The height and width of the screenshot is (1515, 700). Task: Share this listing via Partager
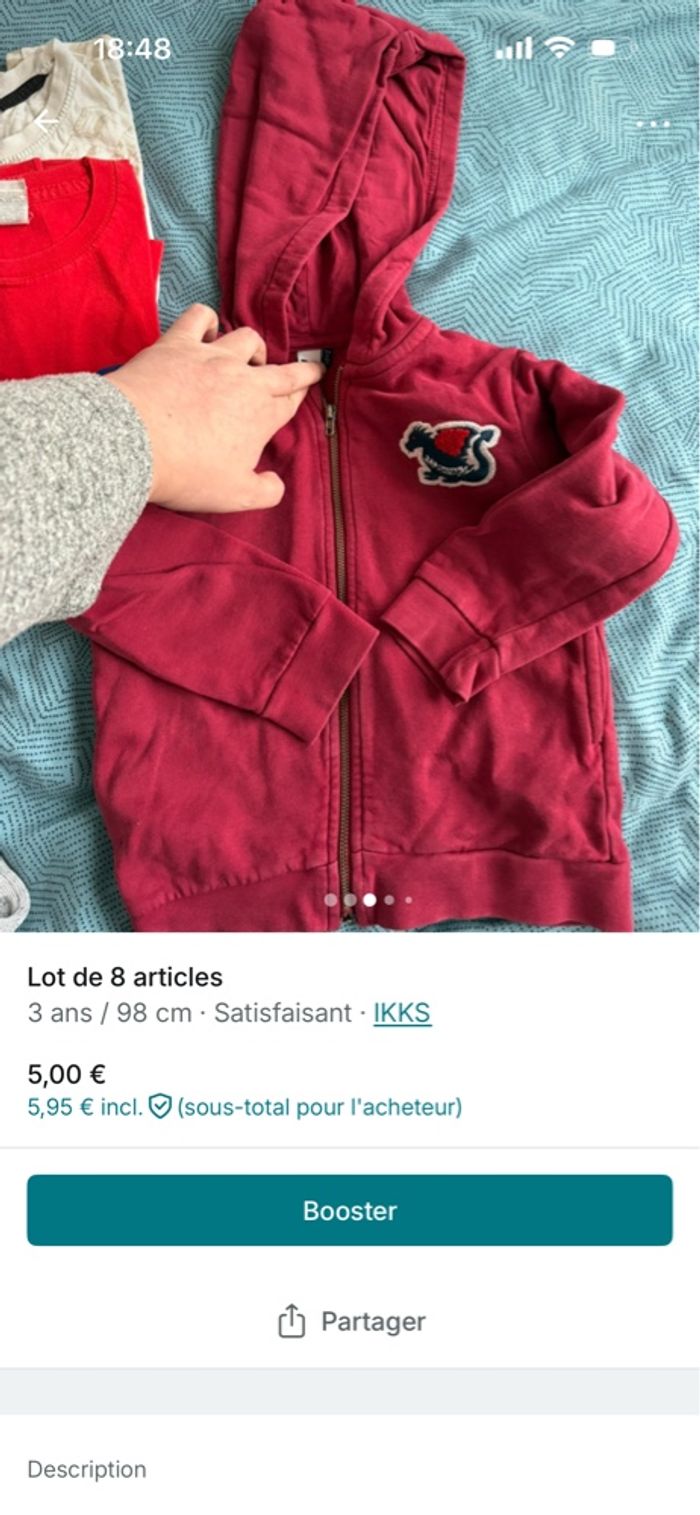coord(350,1321)
